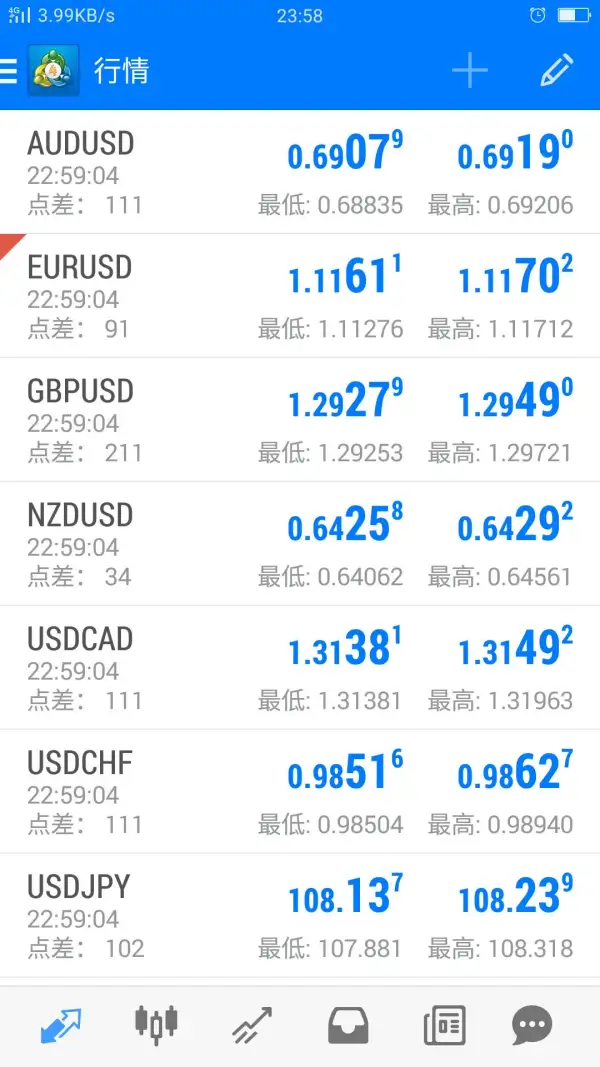Open the USDCAD quote row
Image resolution: width=600 pixels, height=1067 pixels.
pos(300,669)
